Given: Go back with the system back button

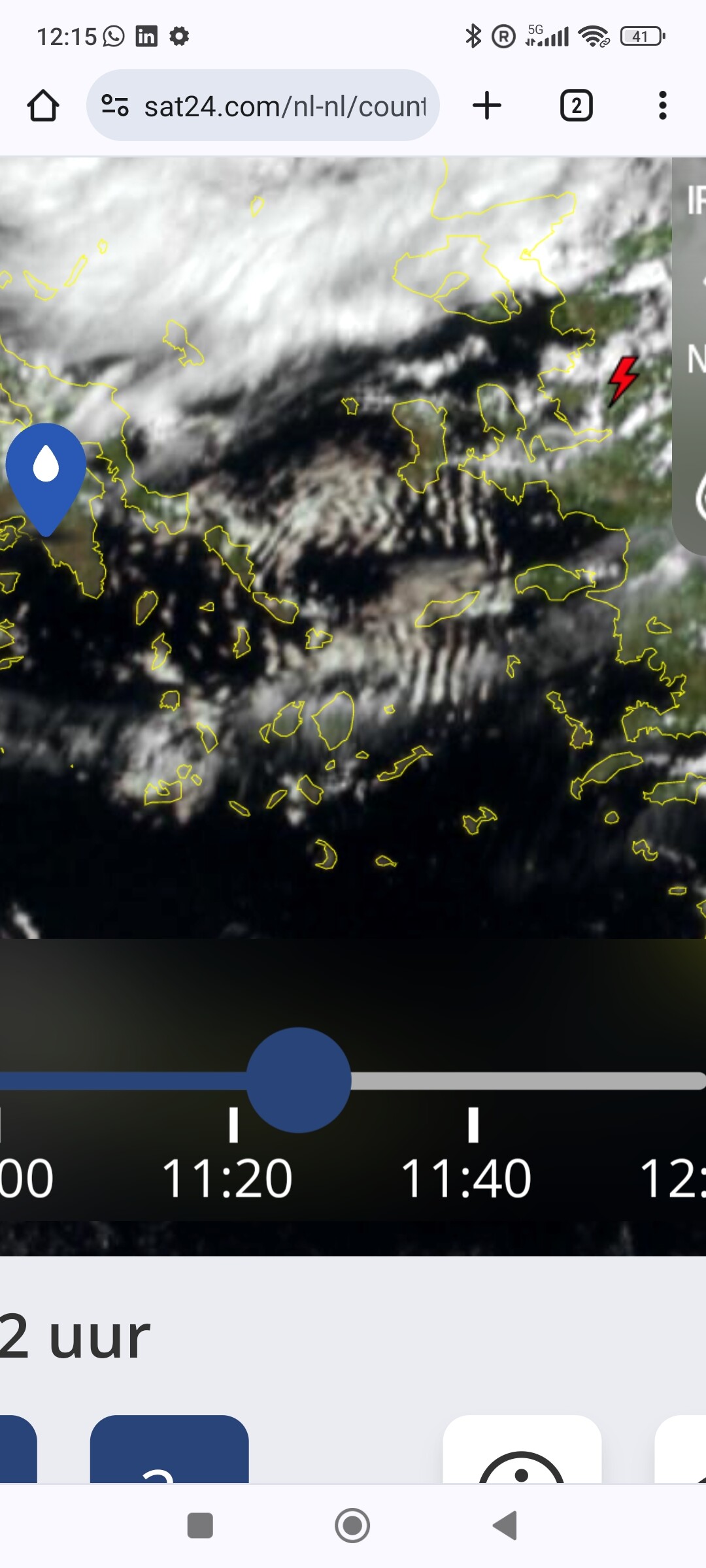Looking at the screenshot, I should 505,1526.
